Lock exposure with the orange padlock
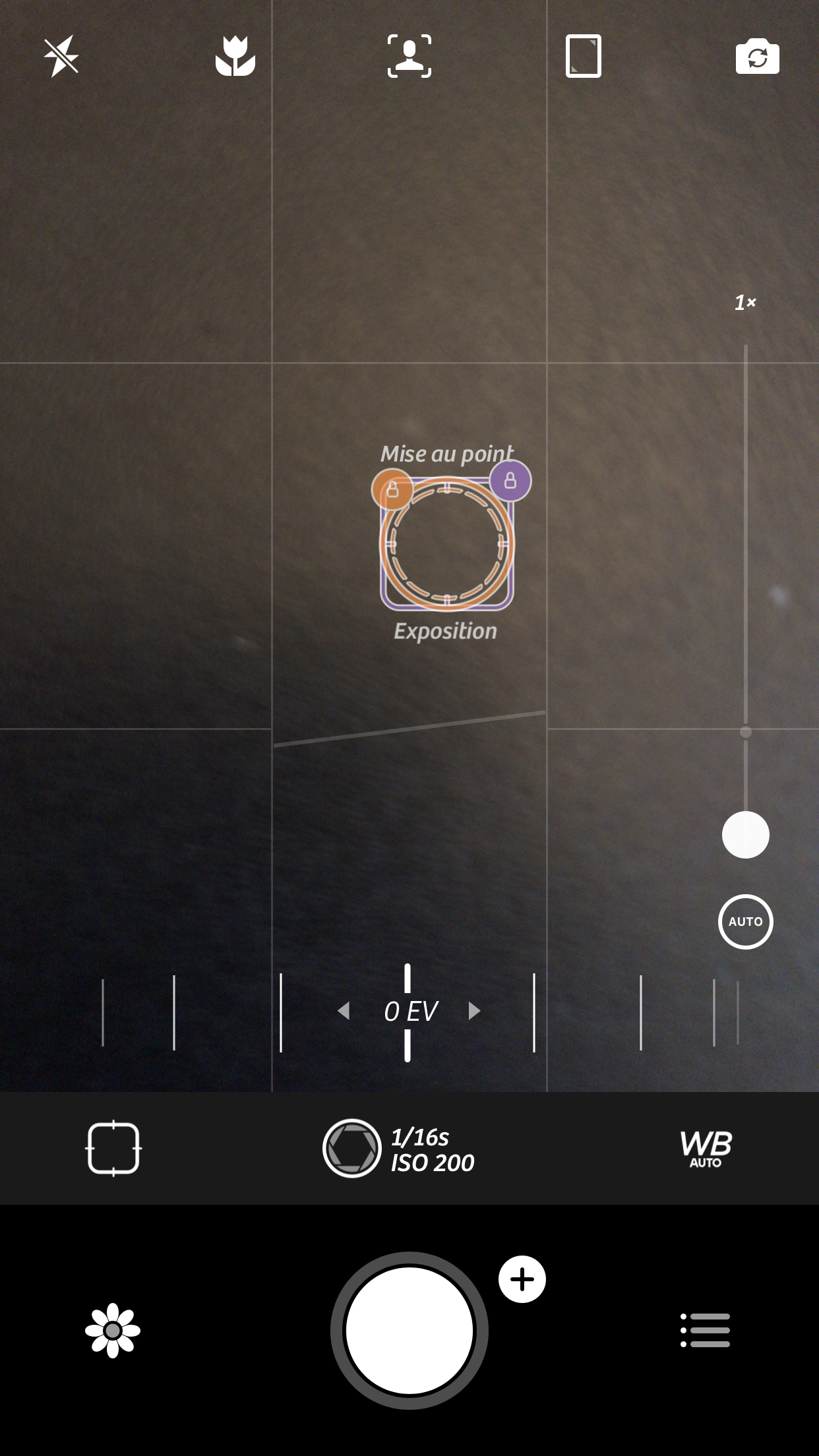Viewport: 819px width, 1456px height. pyautogui.click(x=392, y=489)
